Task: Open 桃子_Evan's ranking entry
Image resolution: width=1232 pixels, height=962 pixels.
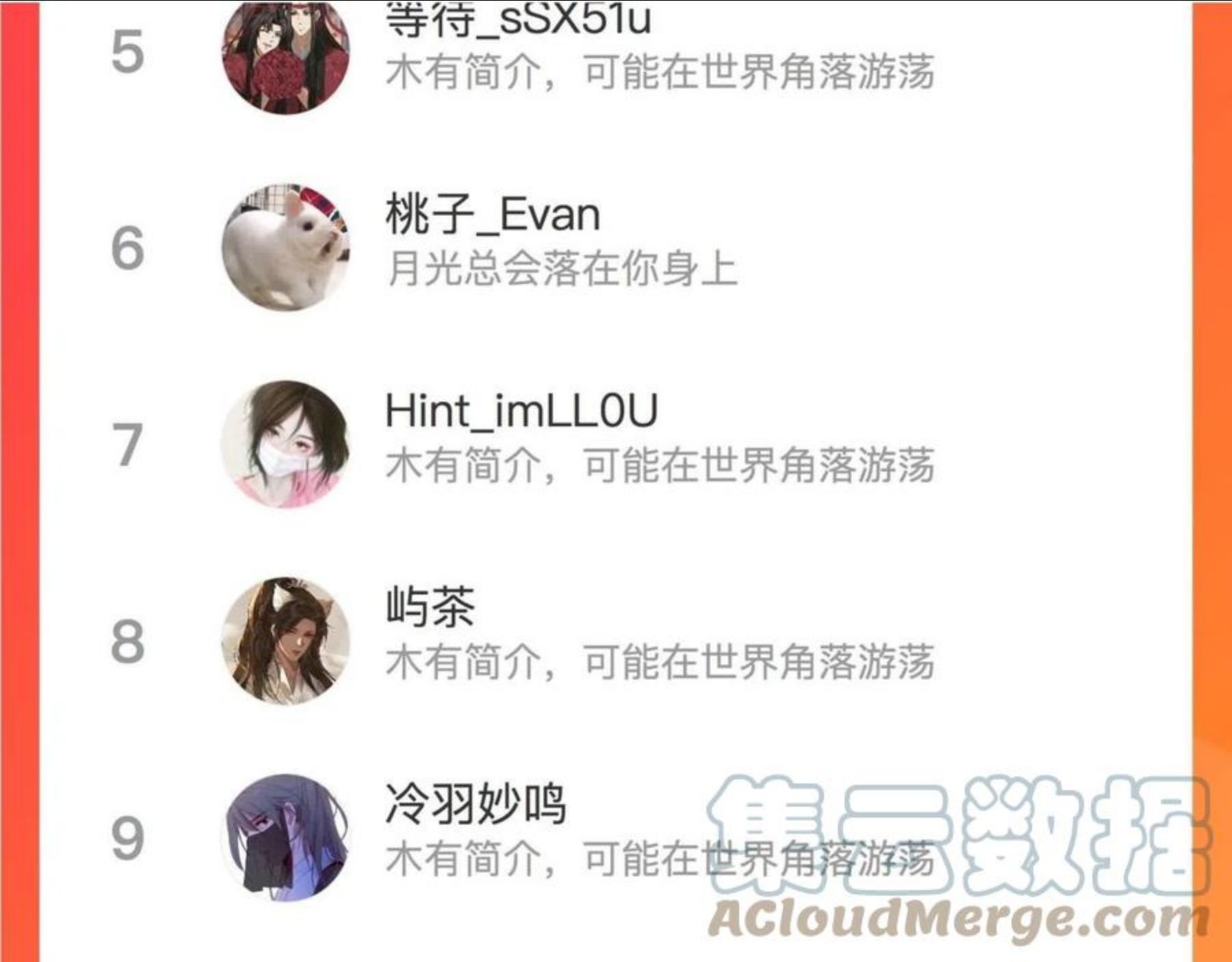Action: pyautogui.click(x=616, y=248)
